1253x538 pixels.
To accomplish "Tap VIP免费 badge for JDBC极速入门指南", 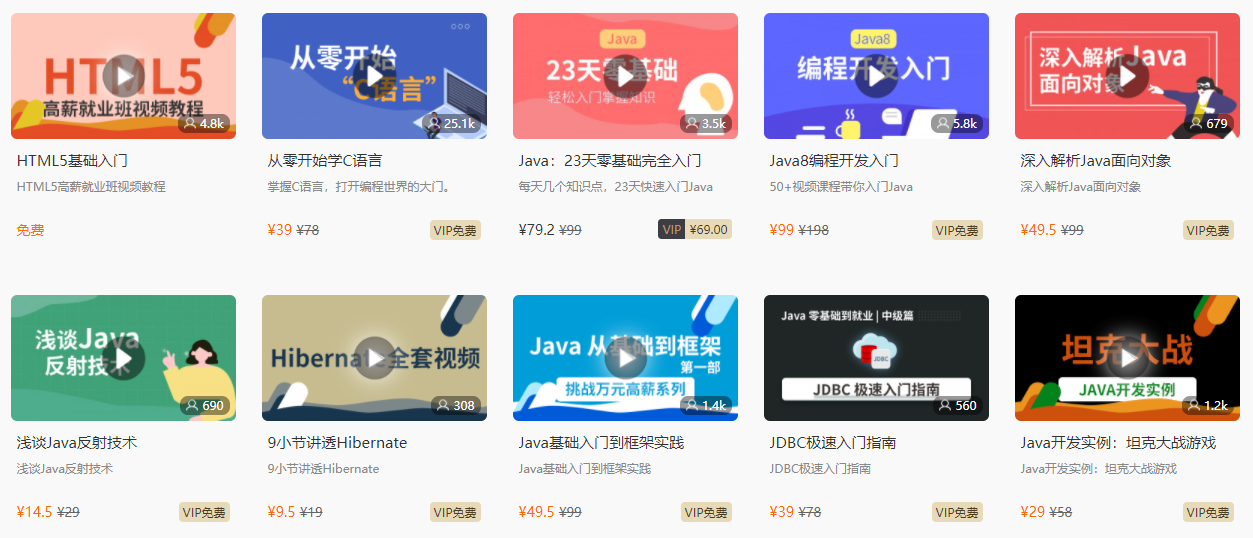I will coord(957,512).
